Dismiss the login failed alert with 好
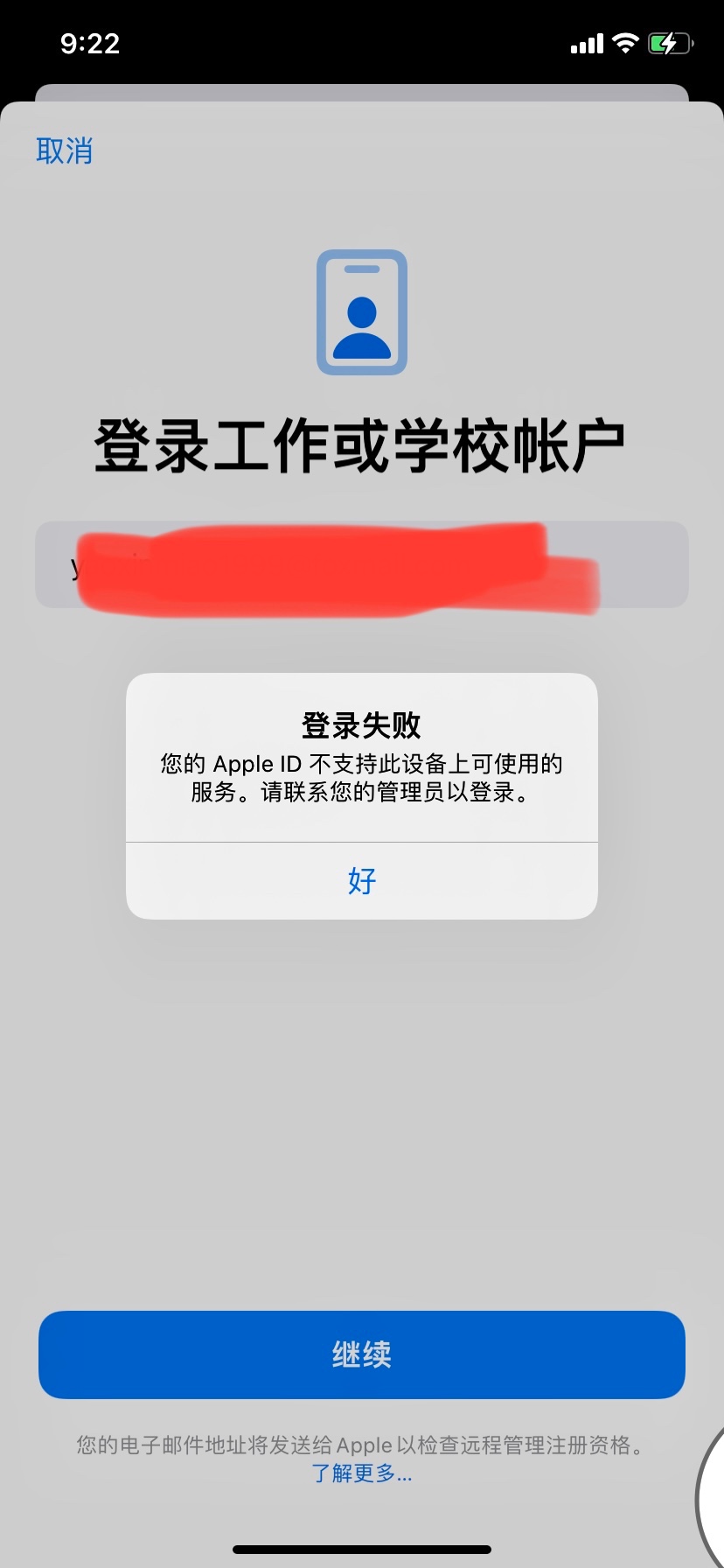The width and height of the screenshot is (724, 1568). (x=361, y=880)
